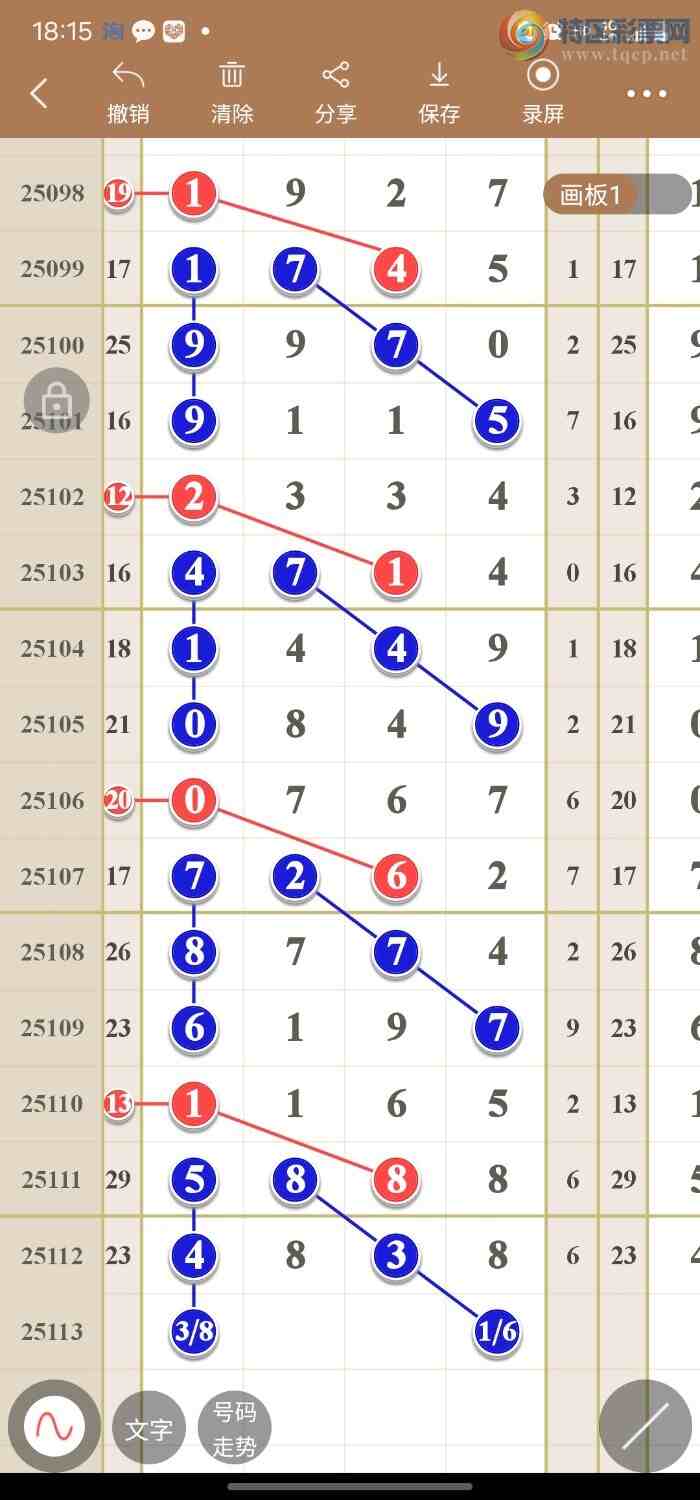Choose the 文字 text tool

149,1428
